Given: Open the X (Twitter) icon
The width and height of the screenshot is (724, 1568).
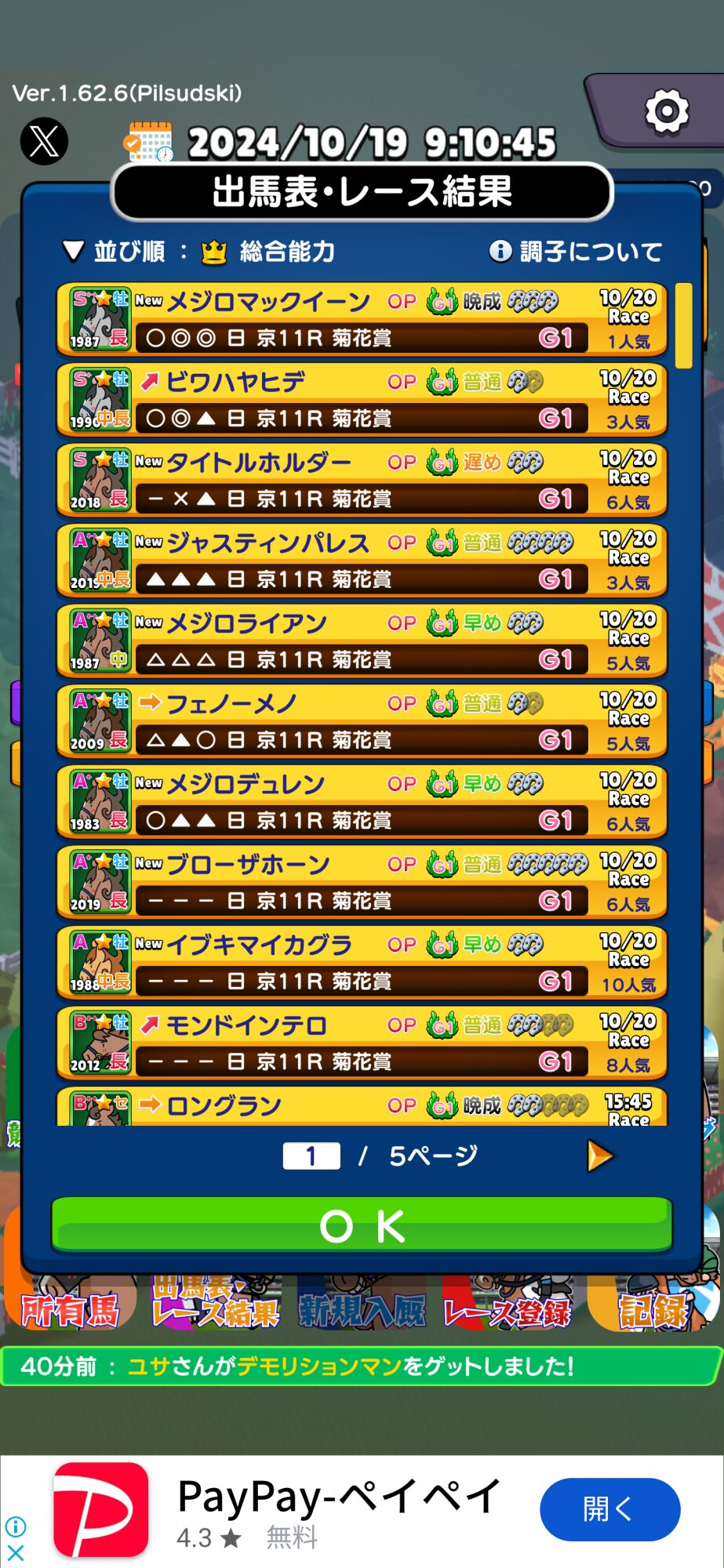Looking at the screenshot, I should pyautogui.click(x=44, y=142).
